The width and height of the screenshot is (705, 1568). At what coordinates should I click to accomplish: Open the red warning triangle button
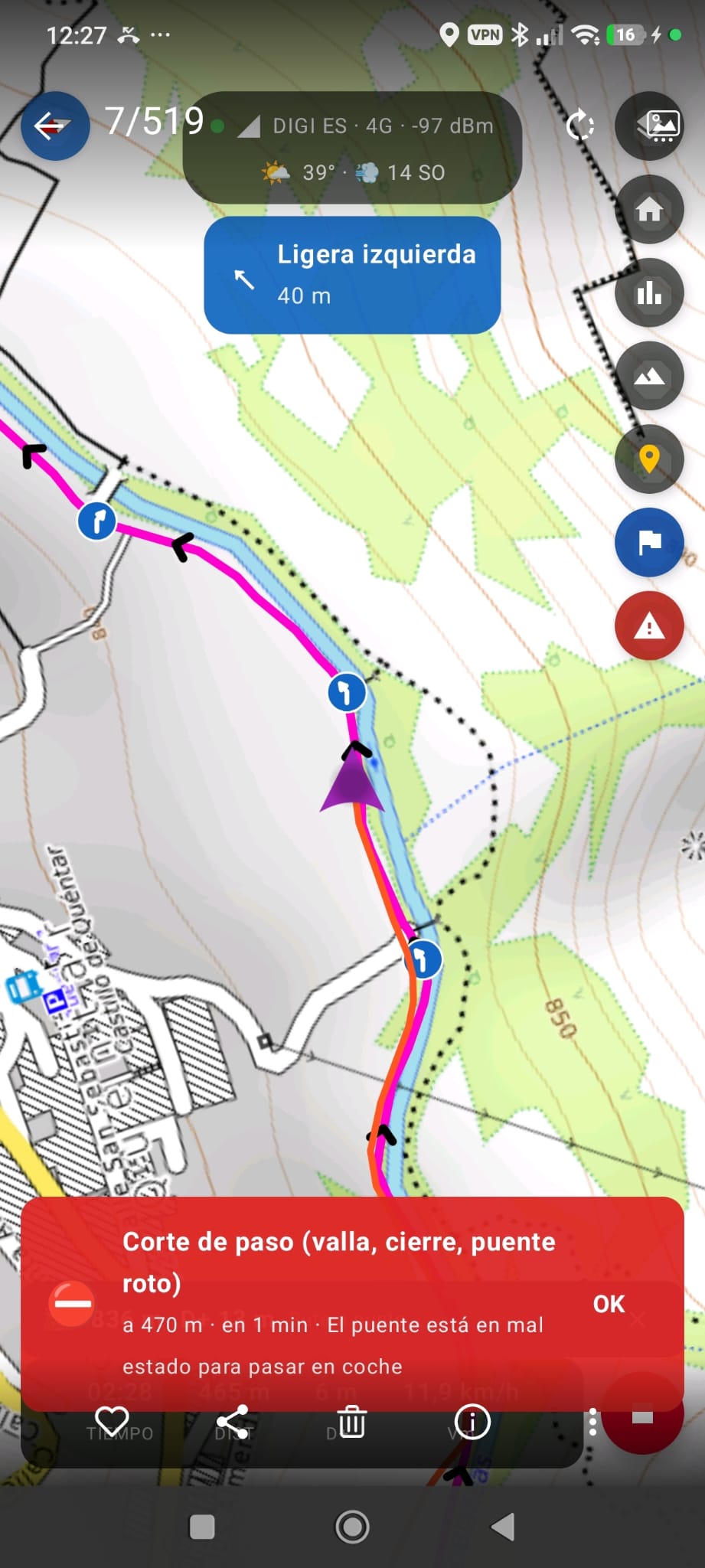coord(649,626)
